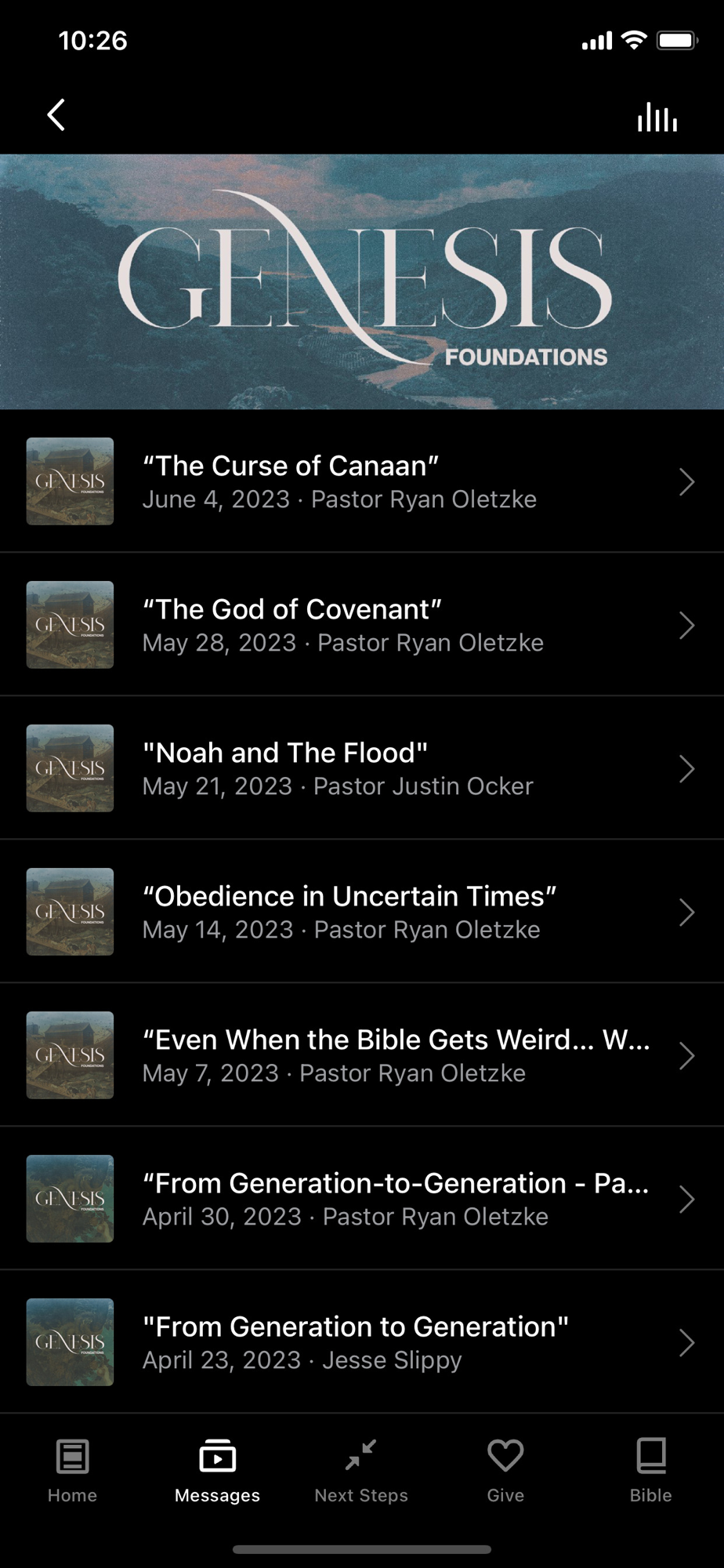Open the April 30, 2023 message
This screenshot has height=1568, width=724.
click(x=360, y=1199)
